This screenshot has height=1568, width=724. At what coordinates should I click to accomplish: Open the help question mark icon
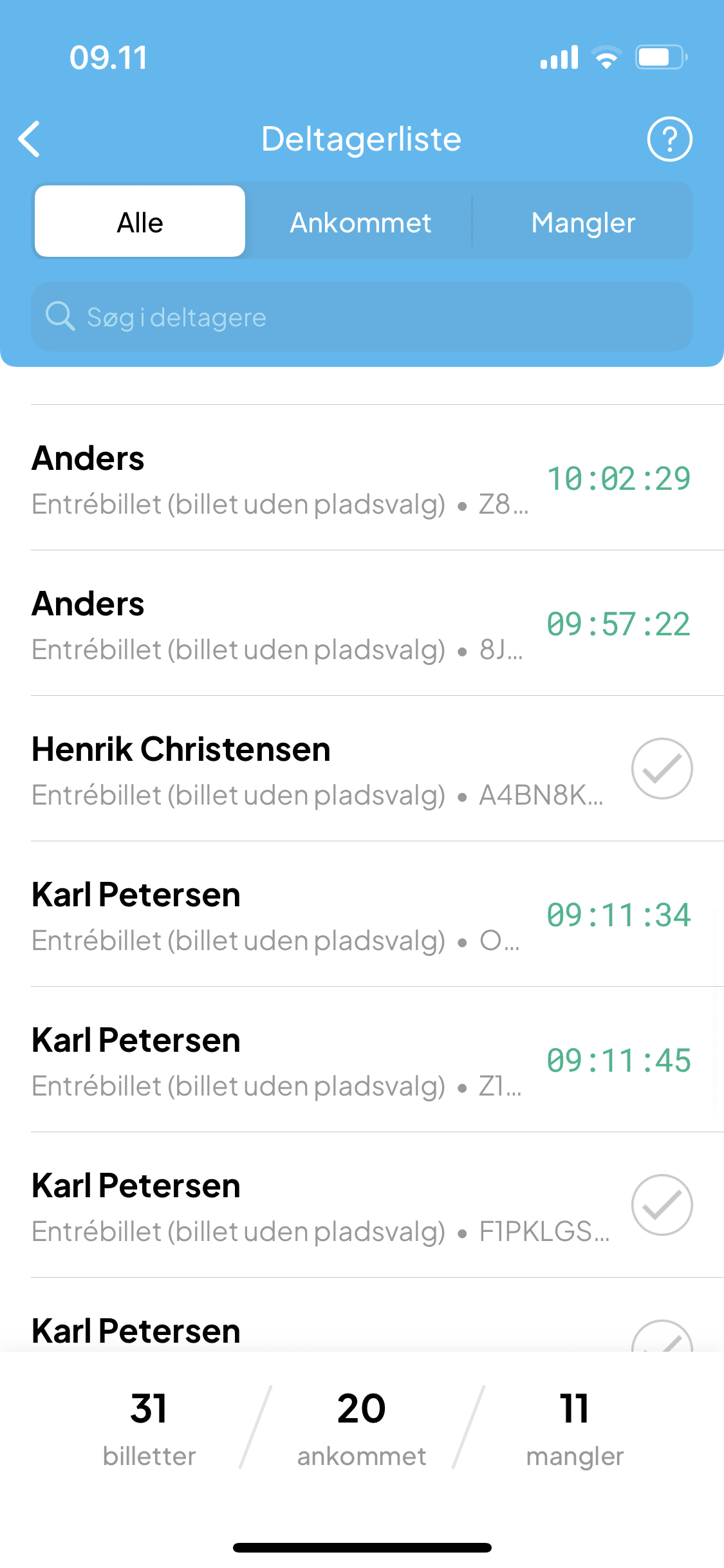pos(669,139)
